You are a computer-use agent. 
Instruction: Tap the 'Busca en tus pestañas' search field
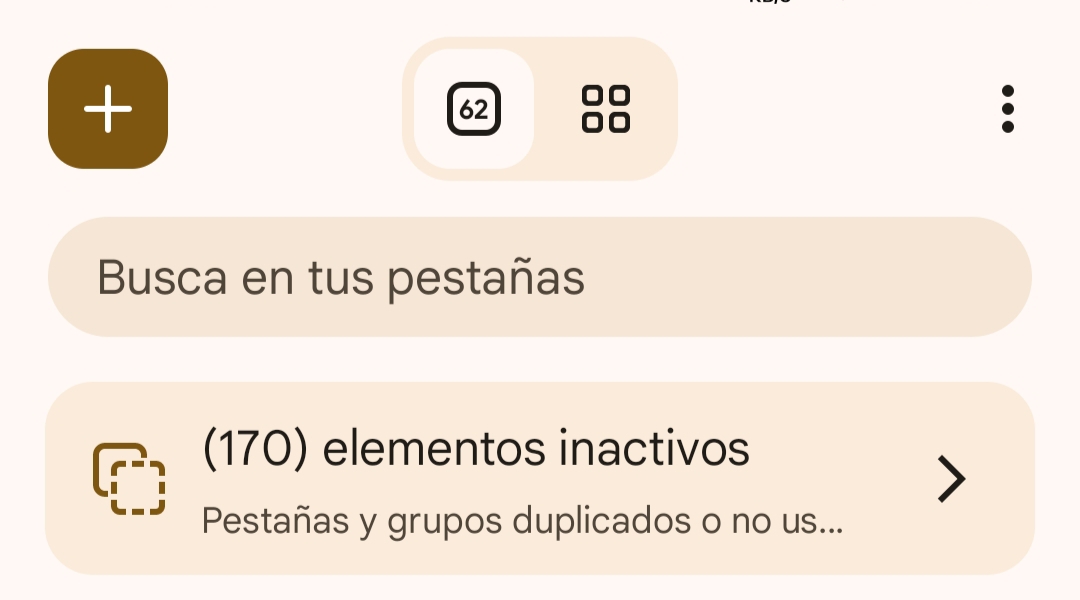[x=540, y=277]
